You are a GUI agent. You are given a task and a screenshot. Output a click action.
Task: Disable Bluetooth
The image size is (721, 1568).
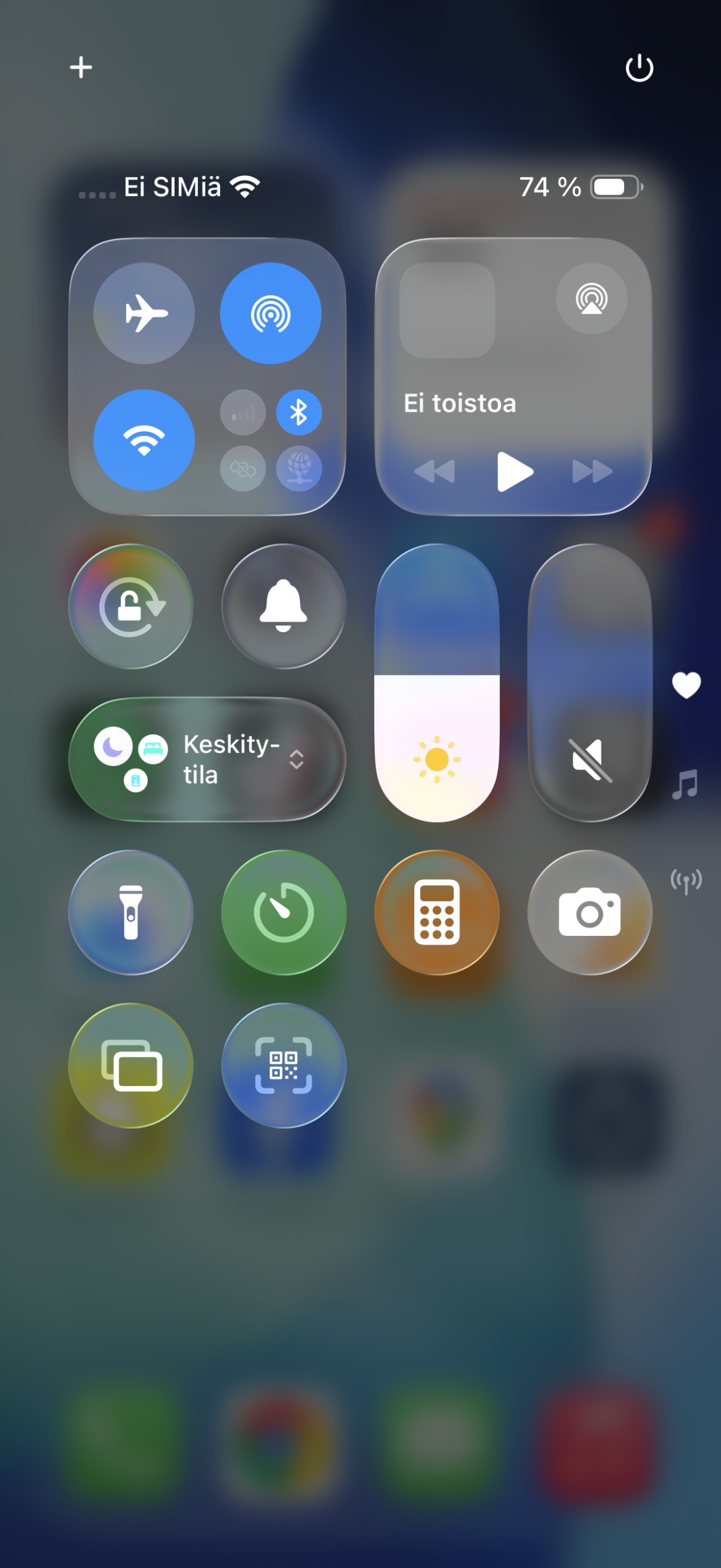[299, 412]
